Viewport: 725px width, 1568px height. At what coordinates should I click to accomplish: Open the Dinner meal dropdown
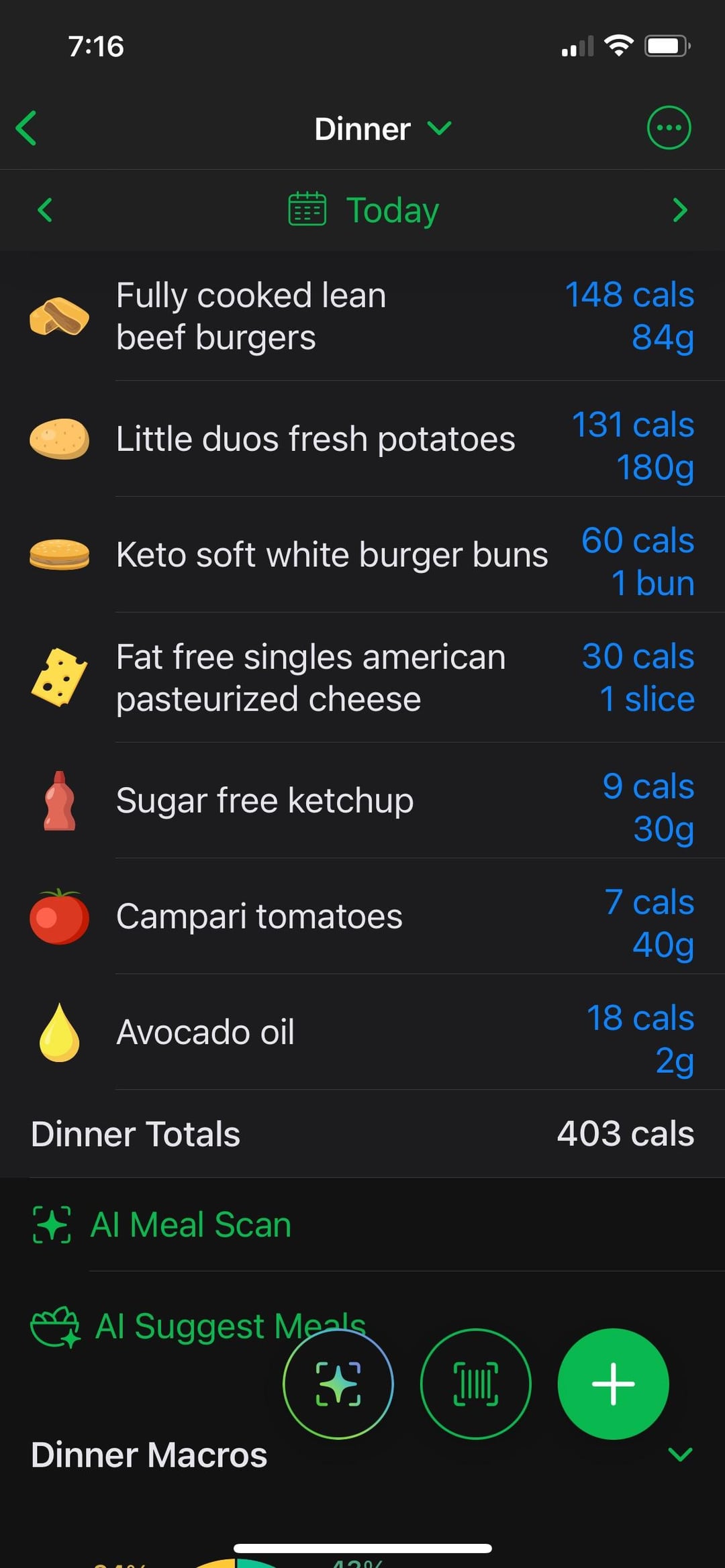pyautogui.click(x=383, y=129)
